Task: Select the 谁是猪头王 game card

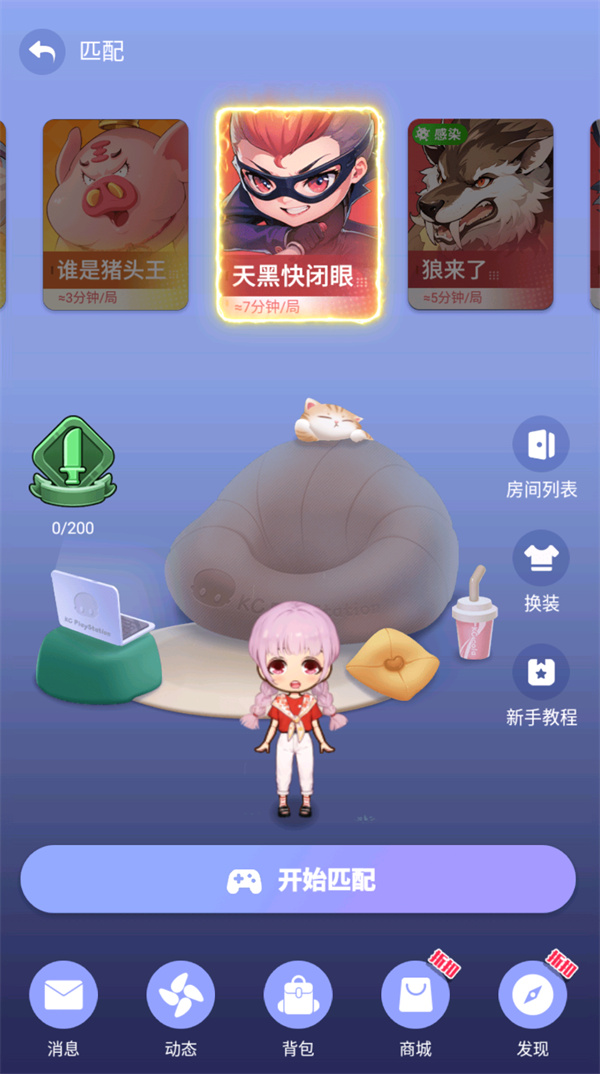Action: [115, 214]
